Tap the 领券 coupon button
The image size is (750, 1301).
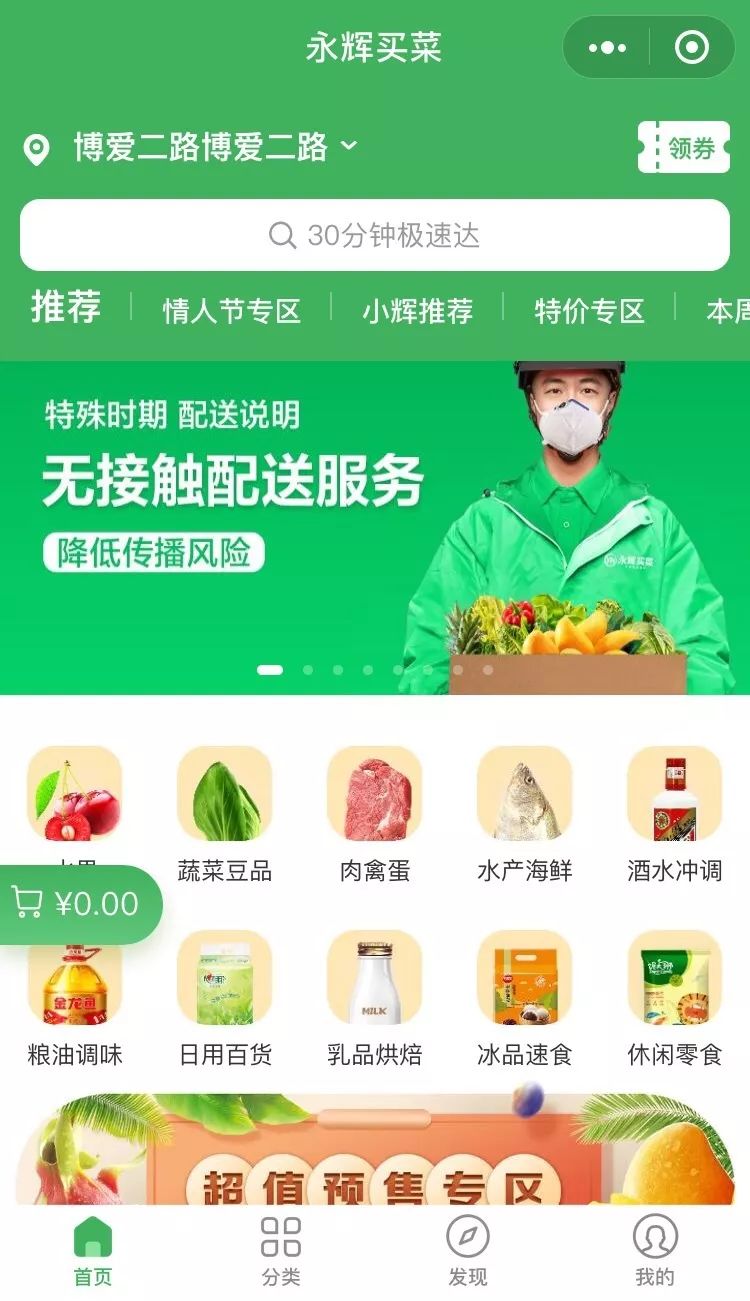pyautogui.click(x=684, y=148)
